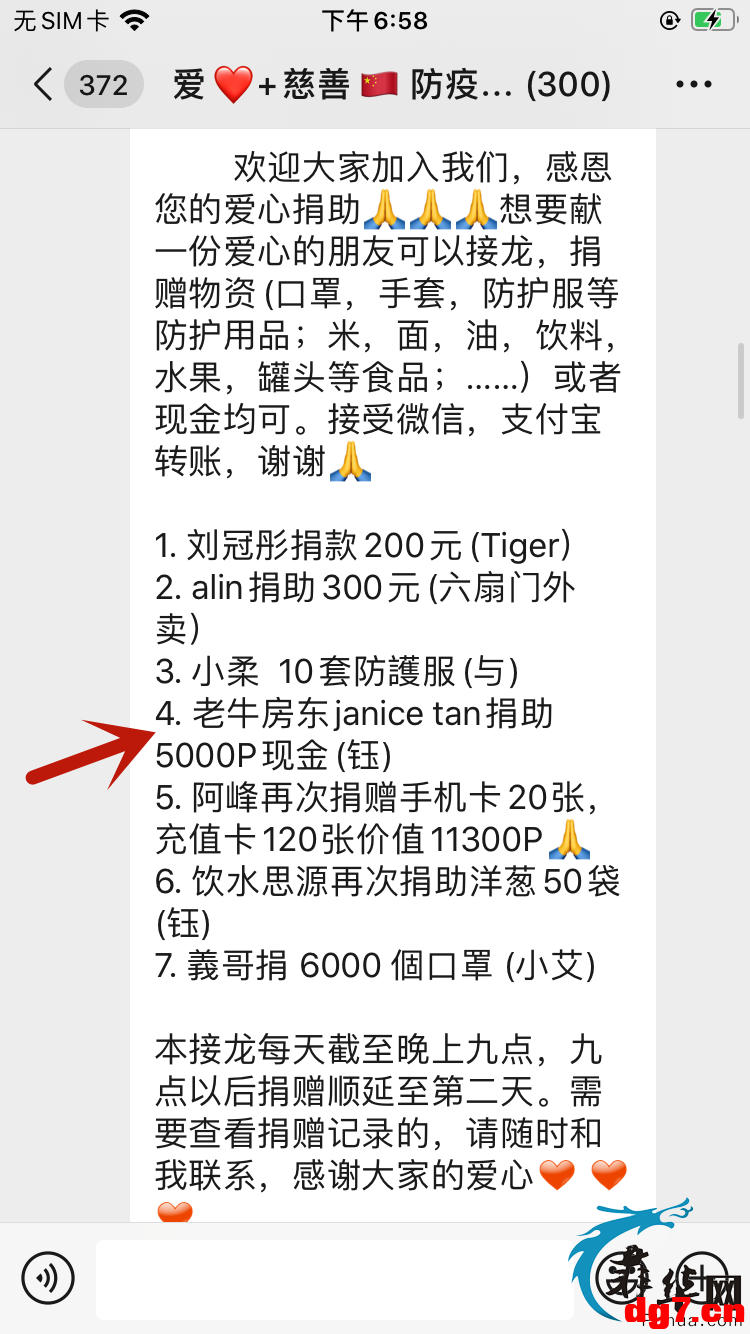Viewport: 750px width, 1334px height.
Task: Switch to voice message input
Action: pos(48,1277)
